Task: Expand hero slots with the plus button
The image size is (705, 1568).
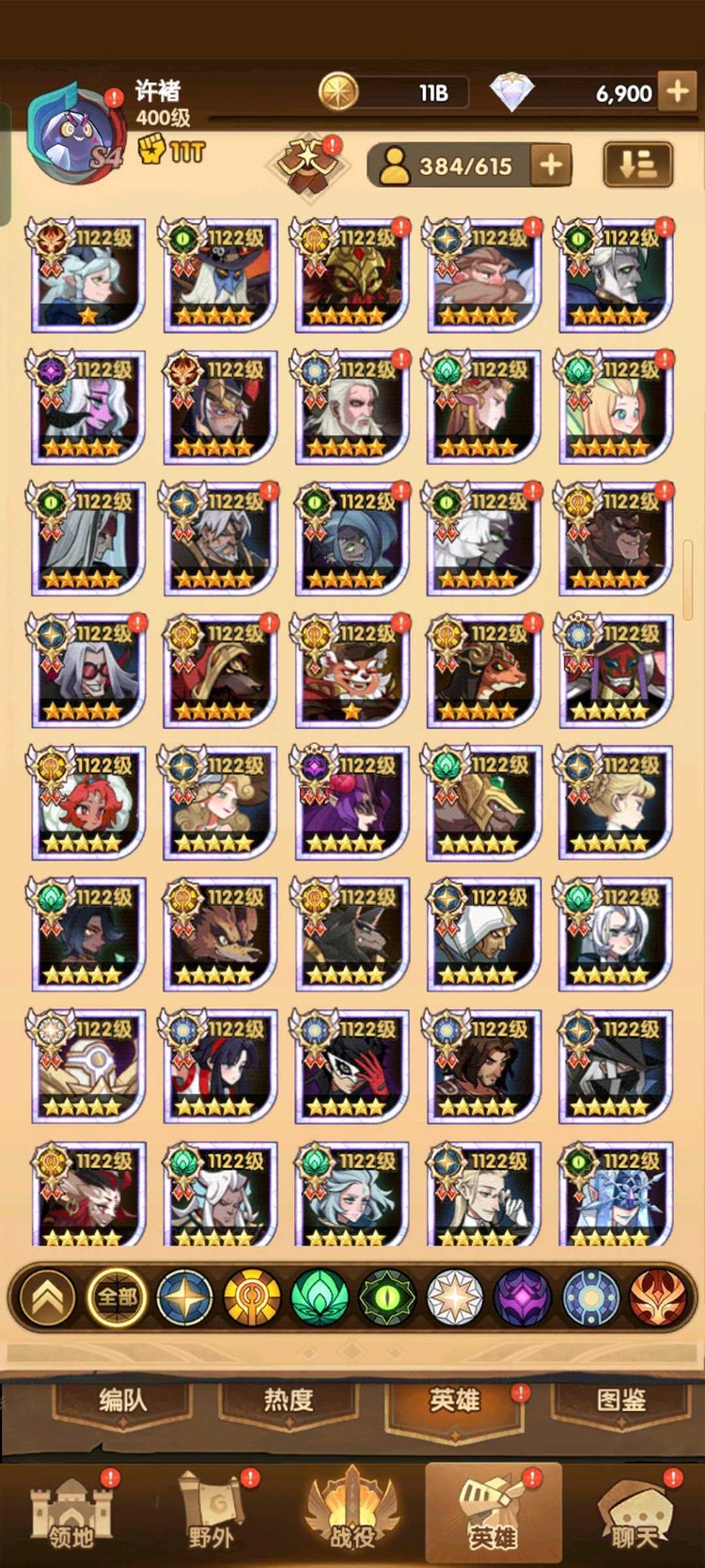Action: [552, 166]
